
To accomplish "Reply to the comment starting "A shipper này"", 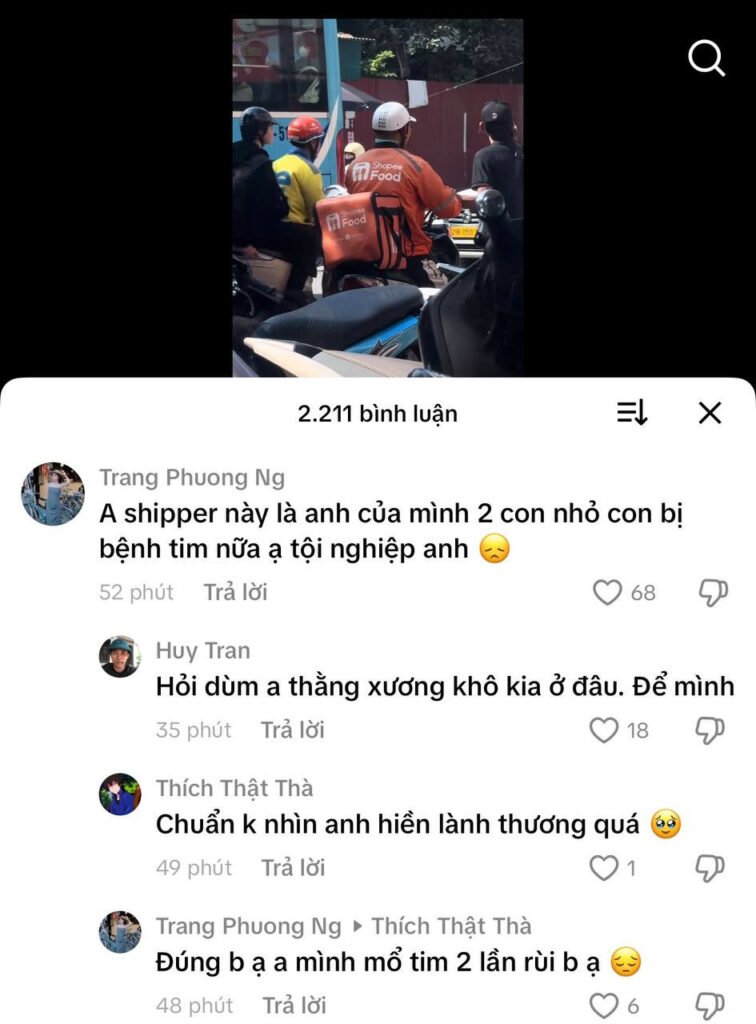I will pyautogui.click(x=235, y=592).
